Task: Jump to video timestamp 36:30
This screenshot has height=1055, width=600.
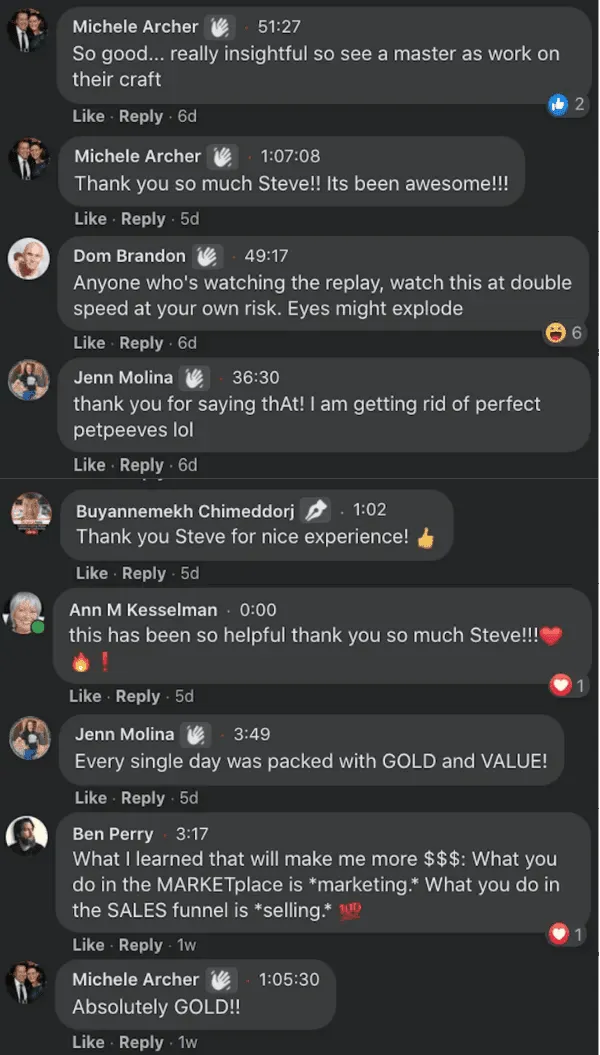Action: (256, 378)
